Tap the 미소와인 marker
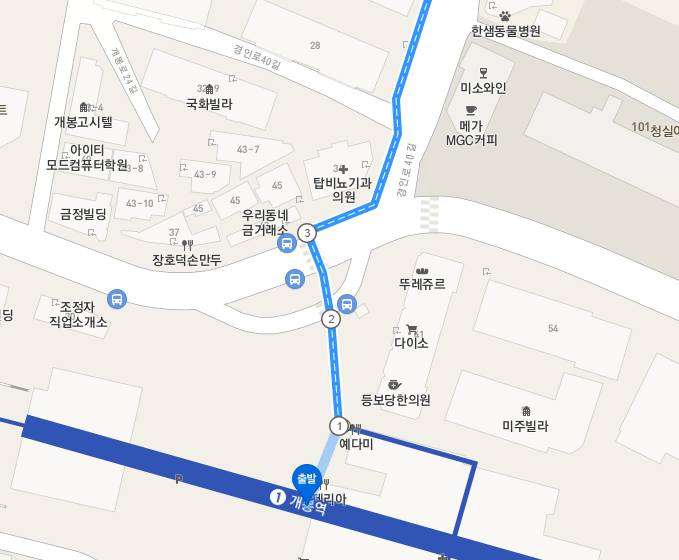 tap(483, 73)
